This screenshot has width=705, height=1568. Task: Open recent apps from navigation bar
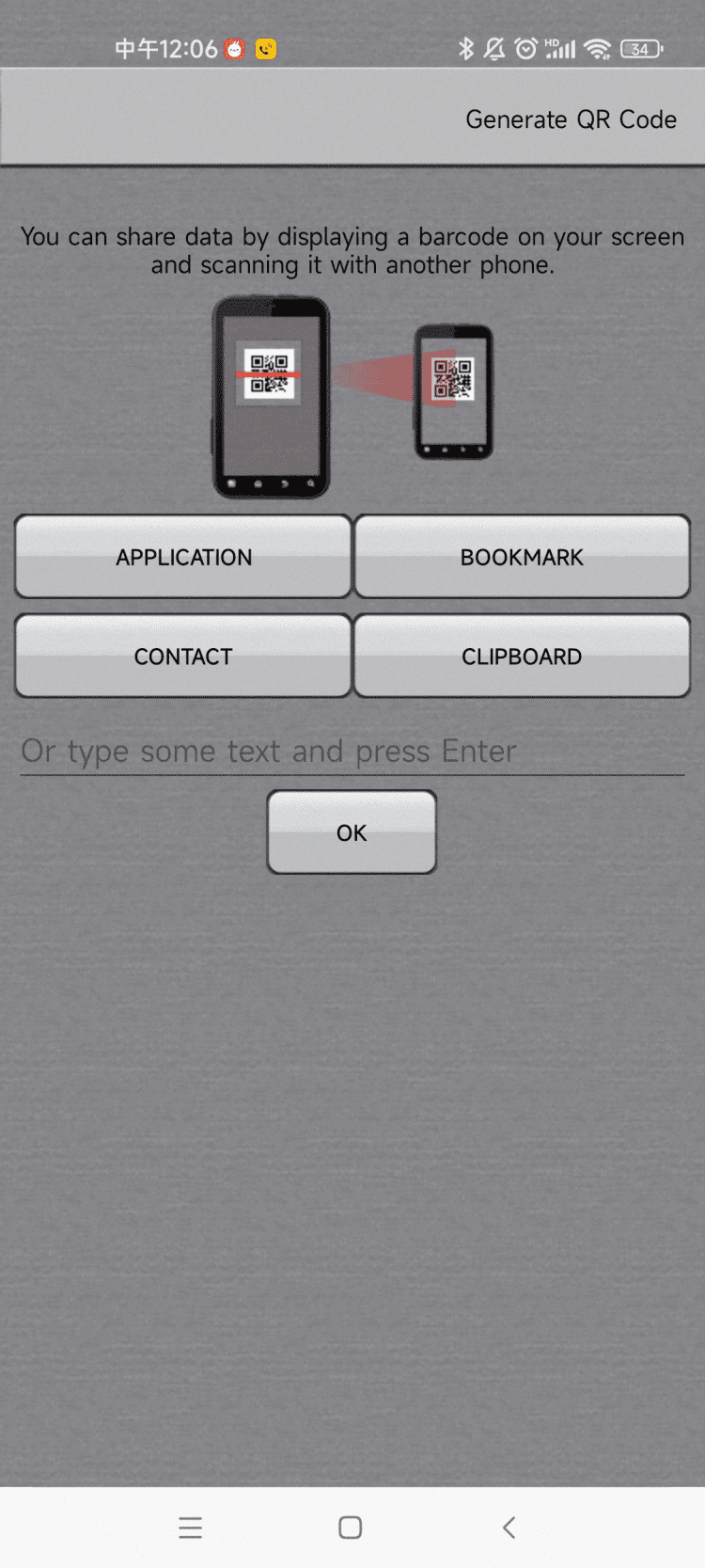[x=191, y=1528]
